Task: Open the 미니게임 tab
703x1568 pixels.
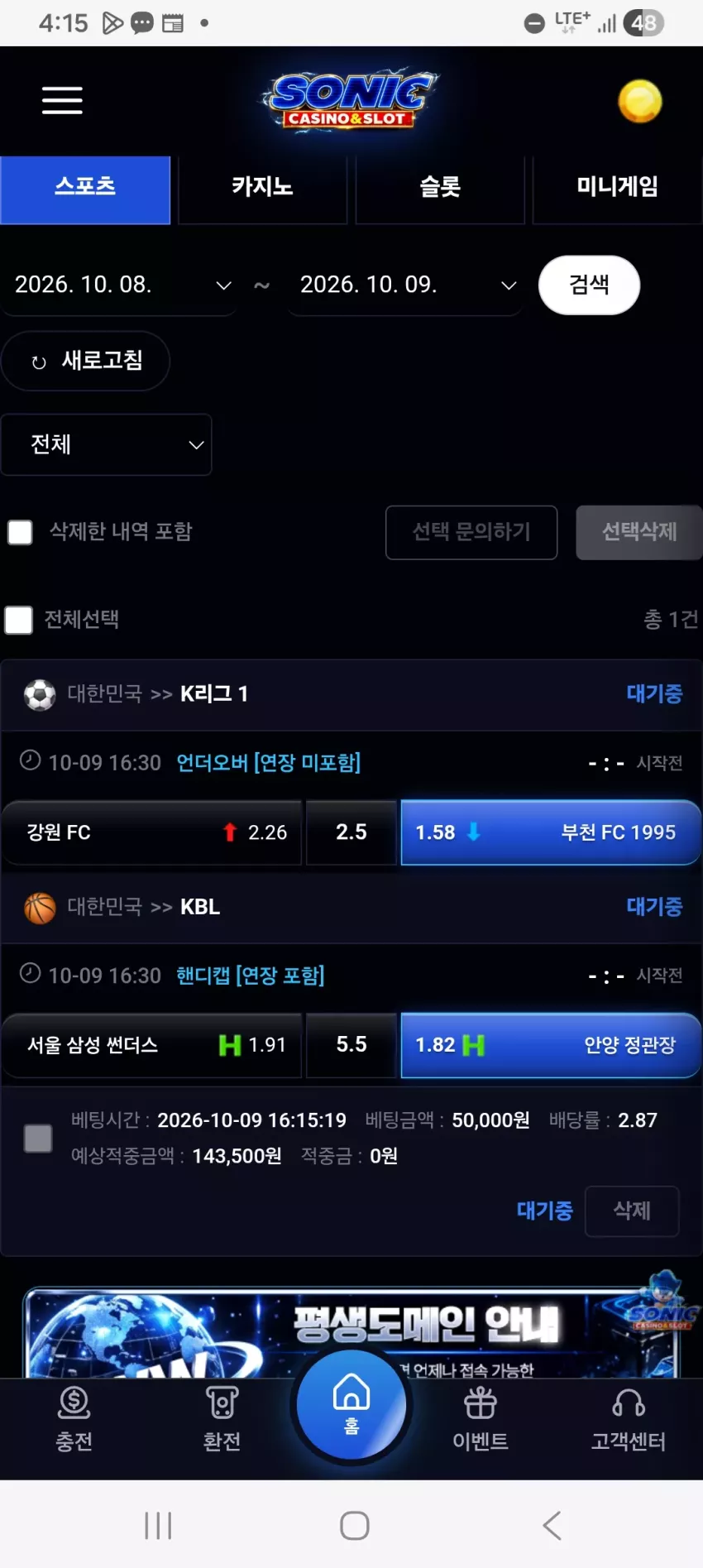Action: [617, 187]
